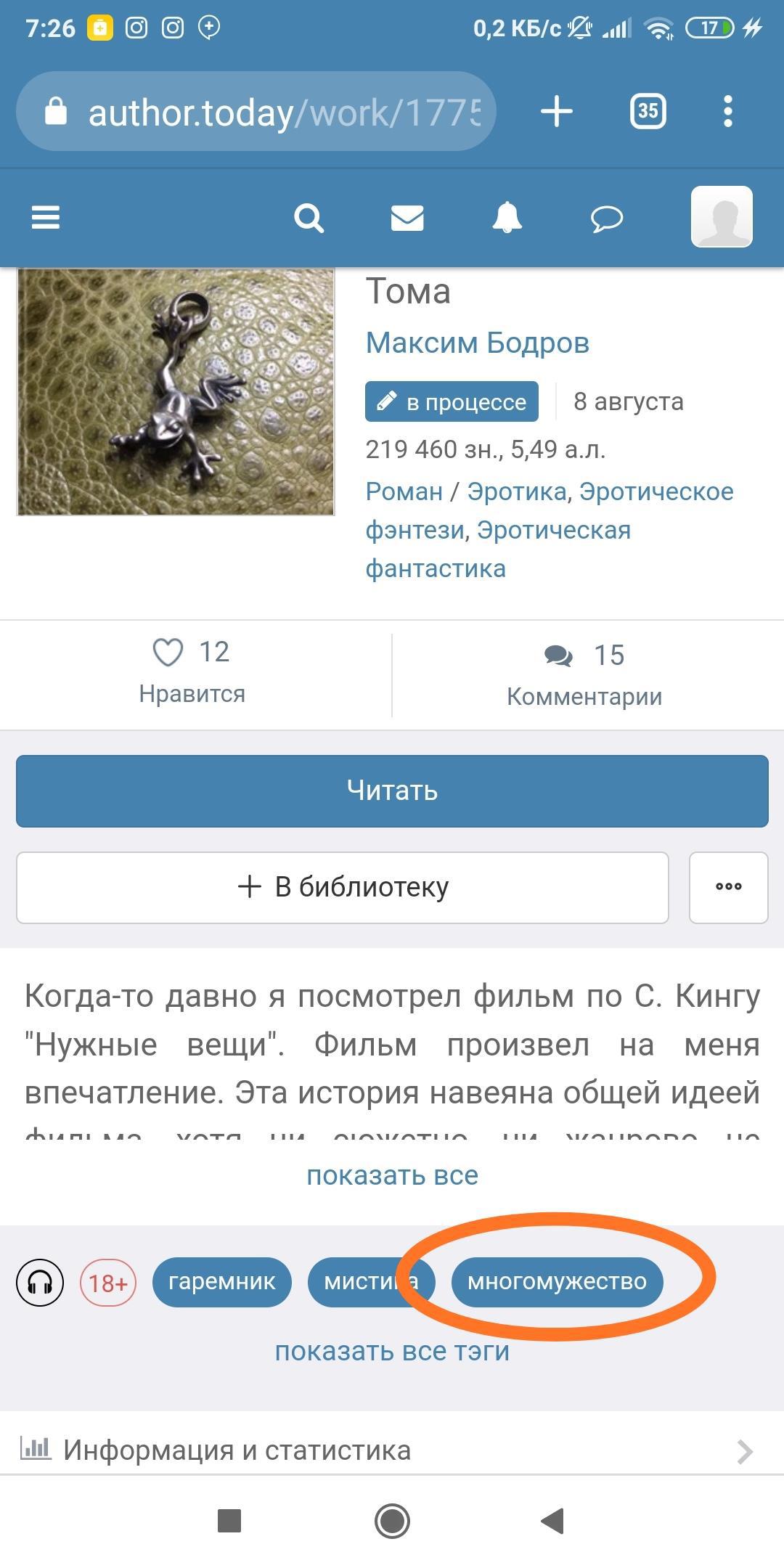Select the гаремник tag
784x1568 pixels.
coord(221,1281)
